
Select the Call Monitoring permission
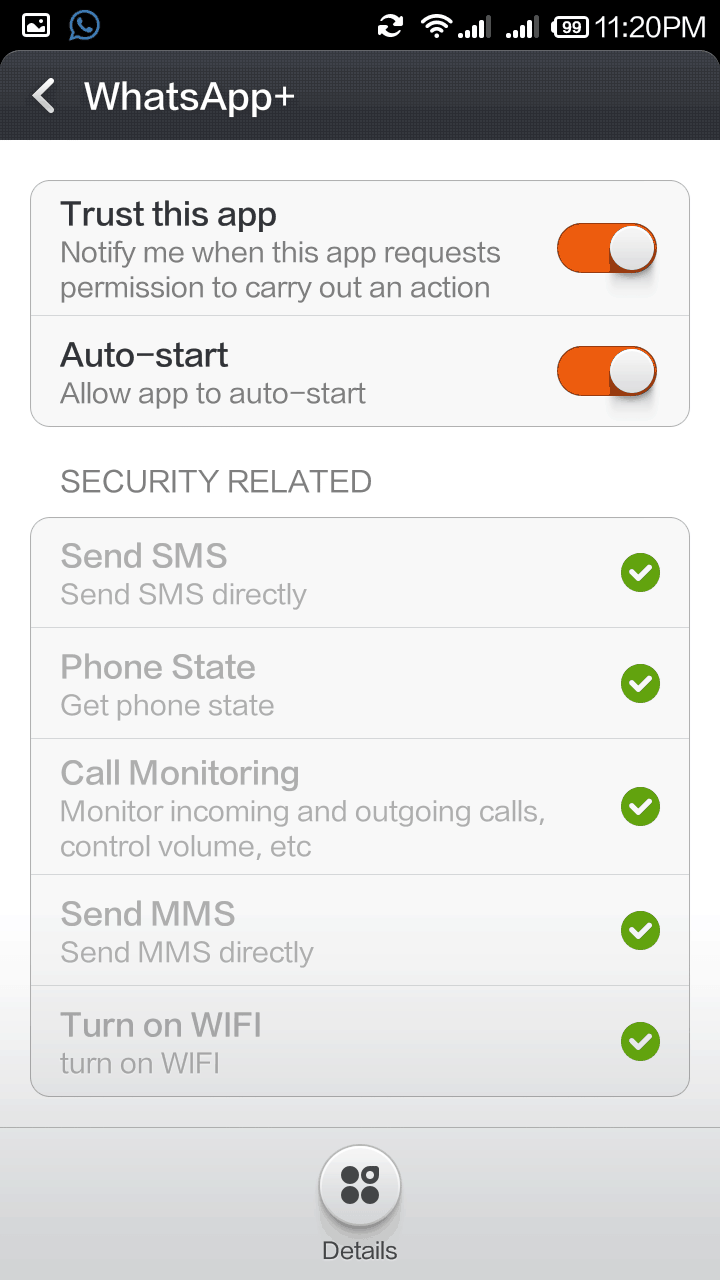360,807
